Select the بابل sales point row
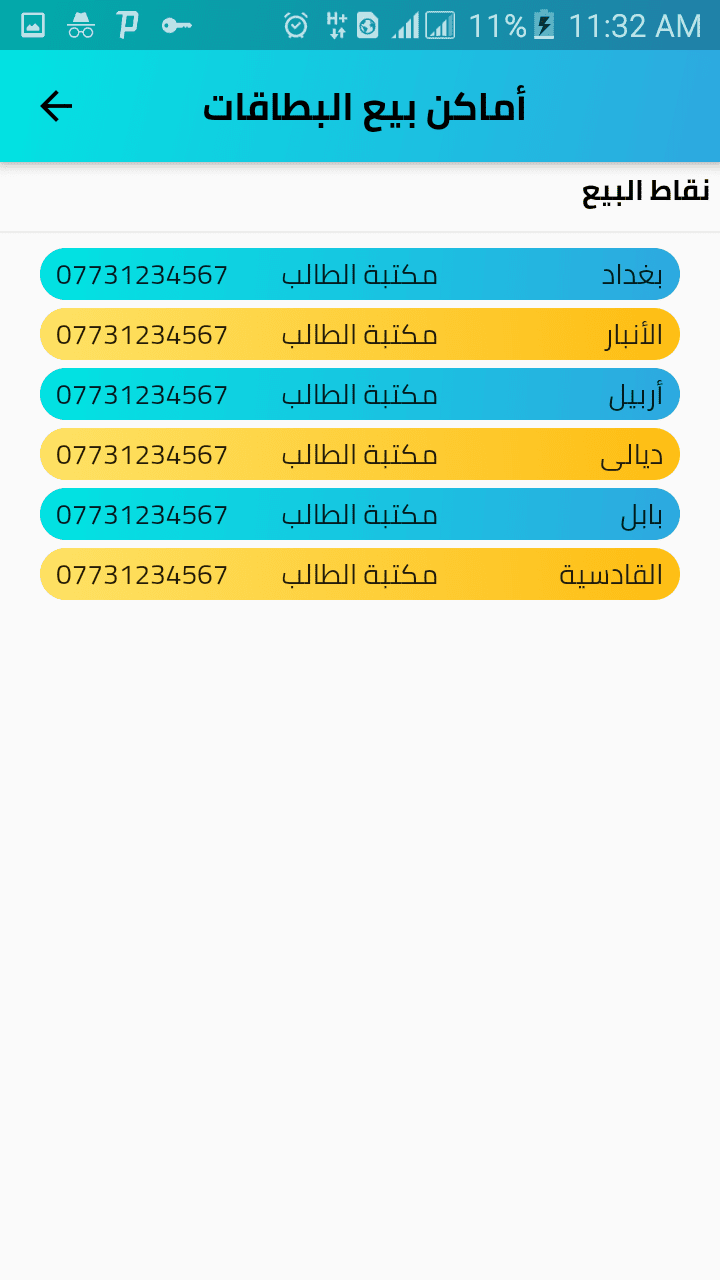 click(x=360, y=514)
